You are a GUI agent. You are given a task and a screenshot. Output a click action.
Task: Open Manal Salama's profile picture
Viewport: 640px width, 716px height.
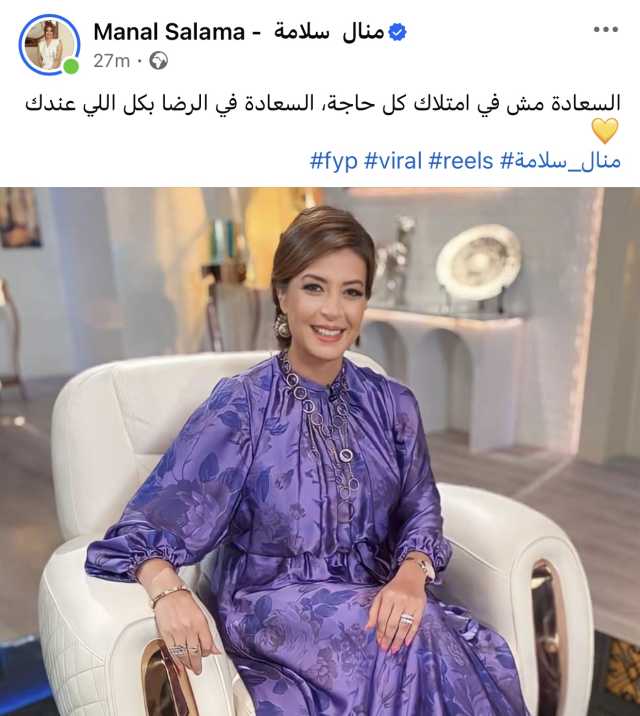click(49, 45)
